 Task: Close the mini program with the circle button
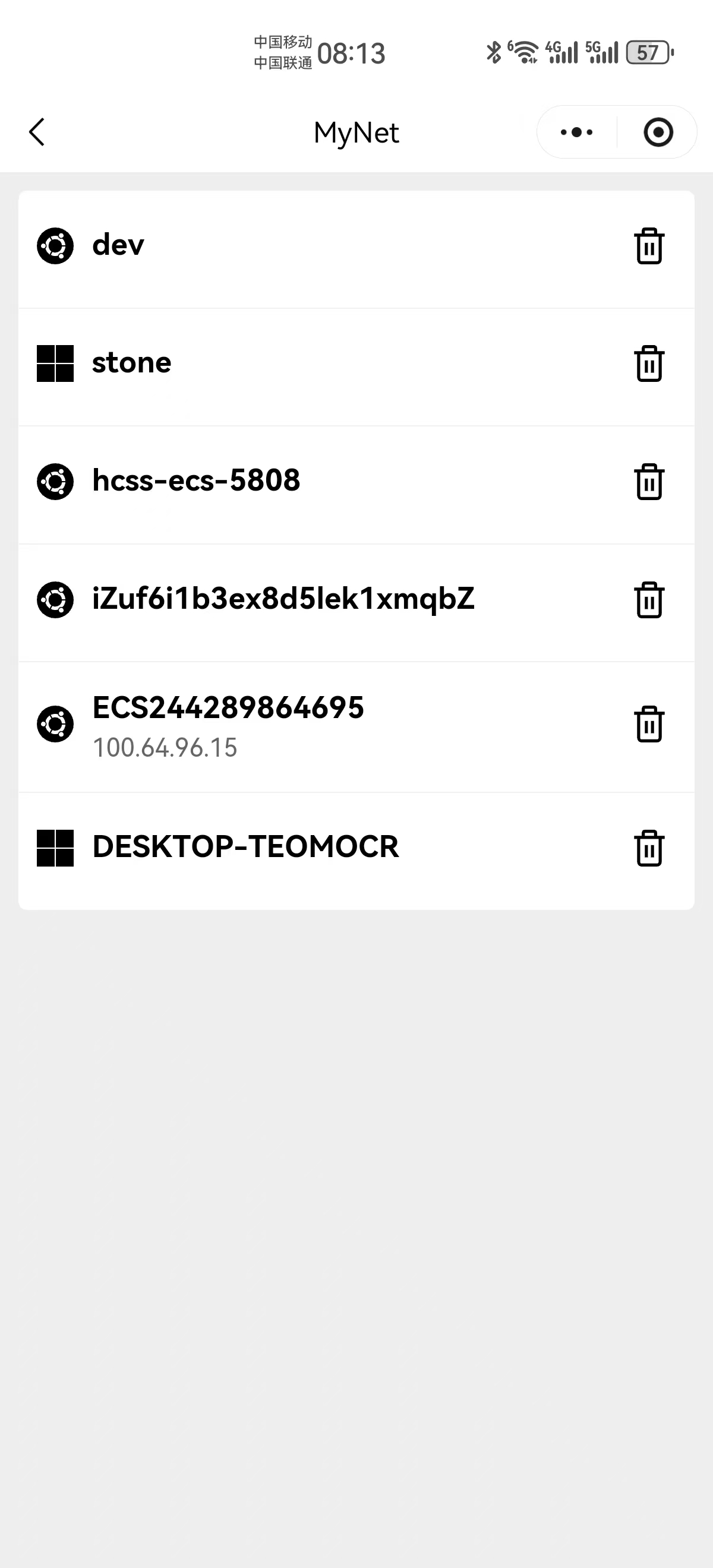[x=658, y=132]
